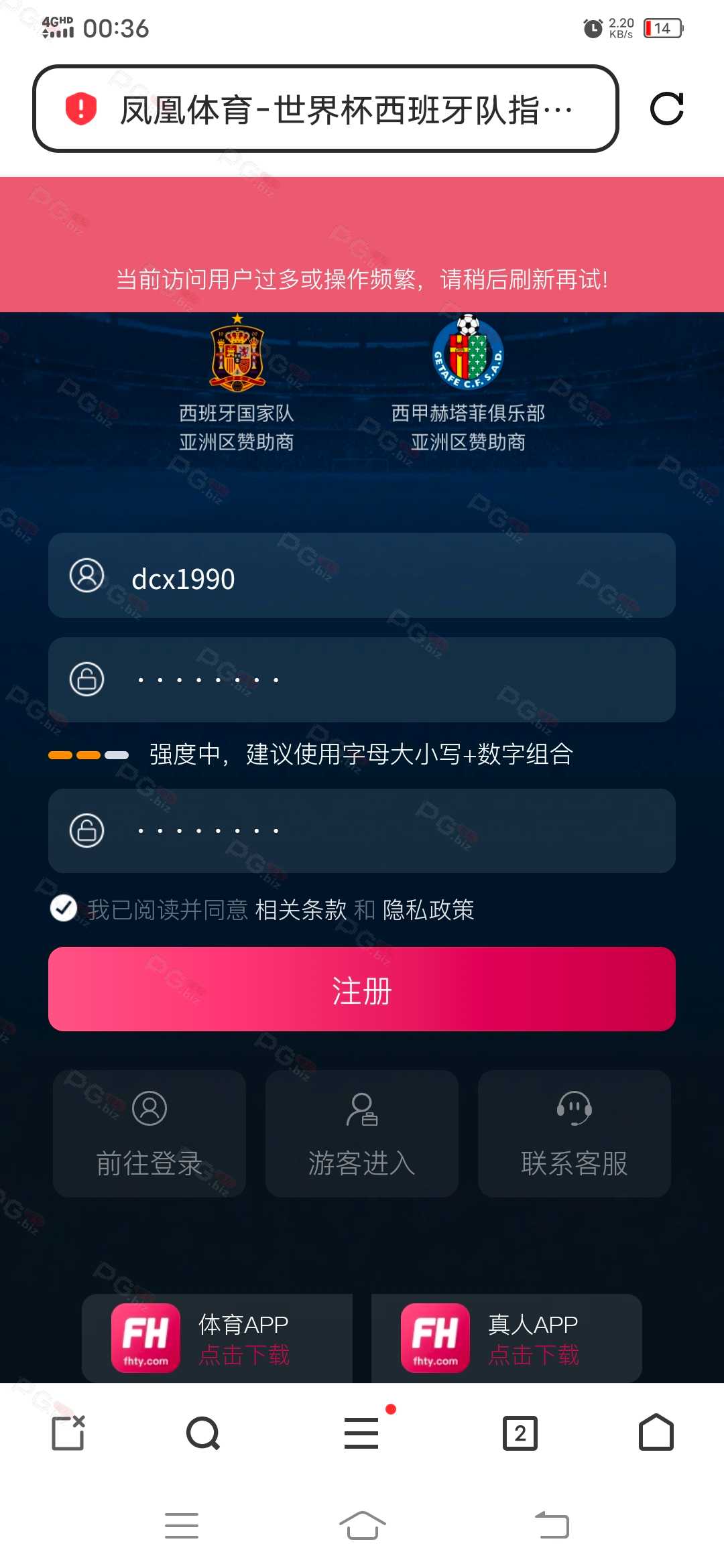Tap the first password field
The height and width of the screenshot is (1568, 724).
coord(362,679)
